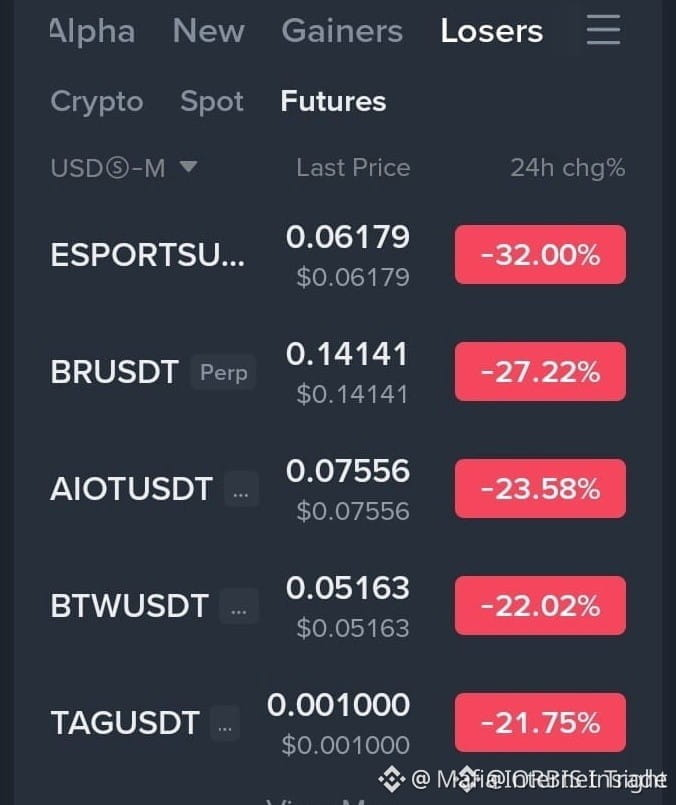Open the TAGUSDT futures row
The width and height of the screenshot is (676, 805).
(338, 723)
